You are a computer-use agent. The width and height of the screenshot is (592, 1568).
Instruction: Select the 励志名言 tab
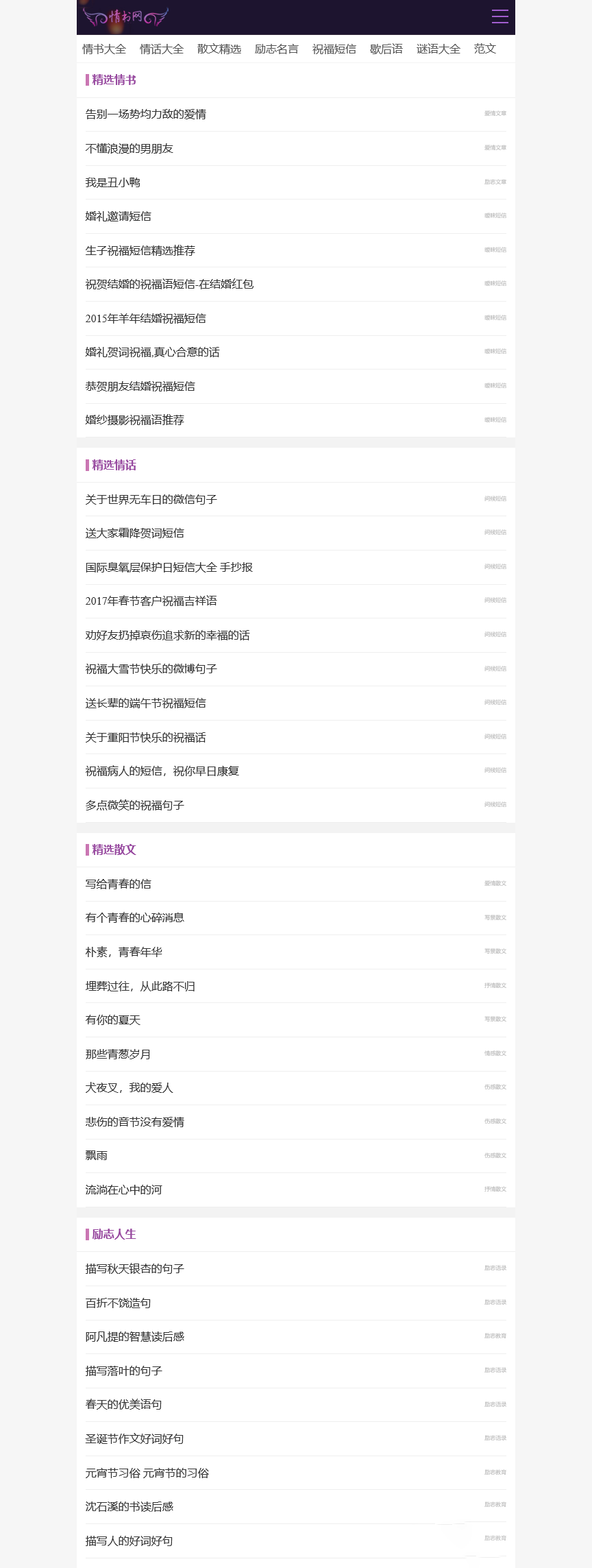(x=277, y=49)
